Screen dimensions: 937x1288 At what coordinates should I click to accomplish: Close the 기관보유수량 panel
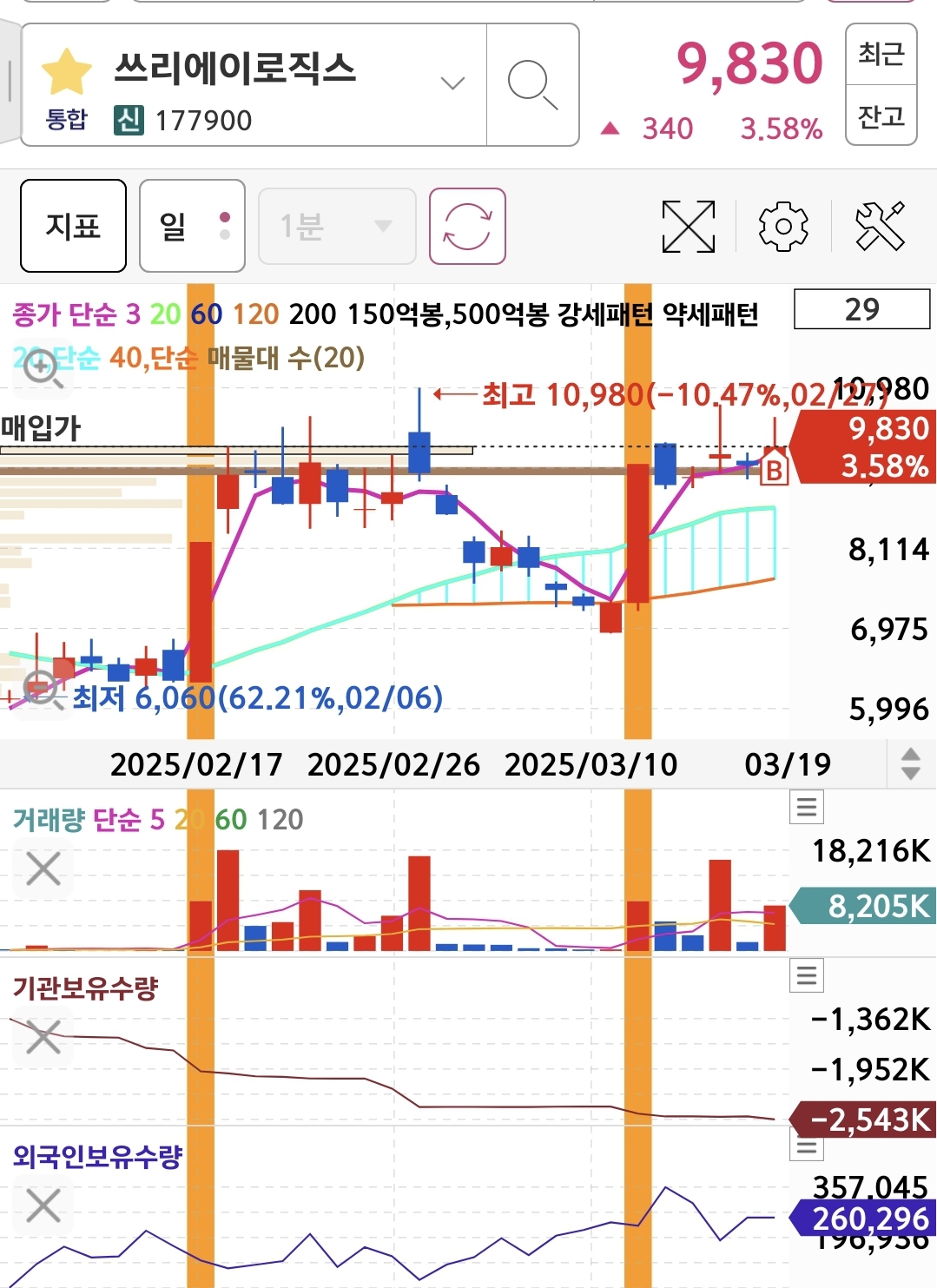(x=43, y=1037)
